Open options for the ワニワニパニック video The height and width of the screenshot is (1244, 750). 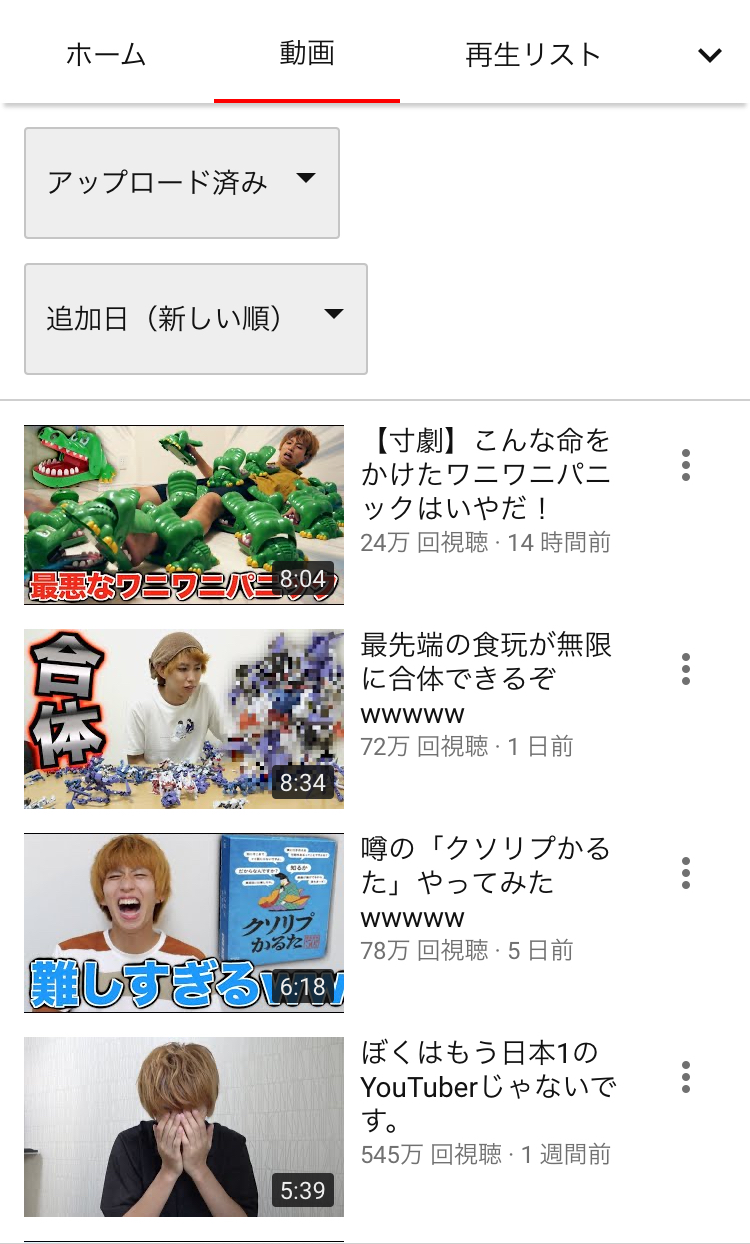686,465
